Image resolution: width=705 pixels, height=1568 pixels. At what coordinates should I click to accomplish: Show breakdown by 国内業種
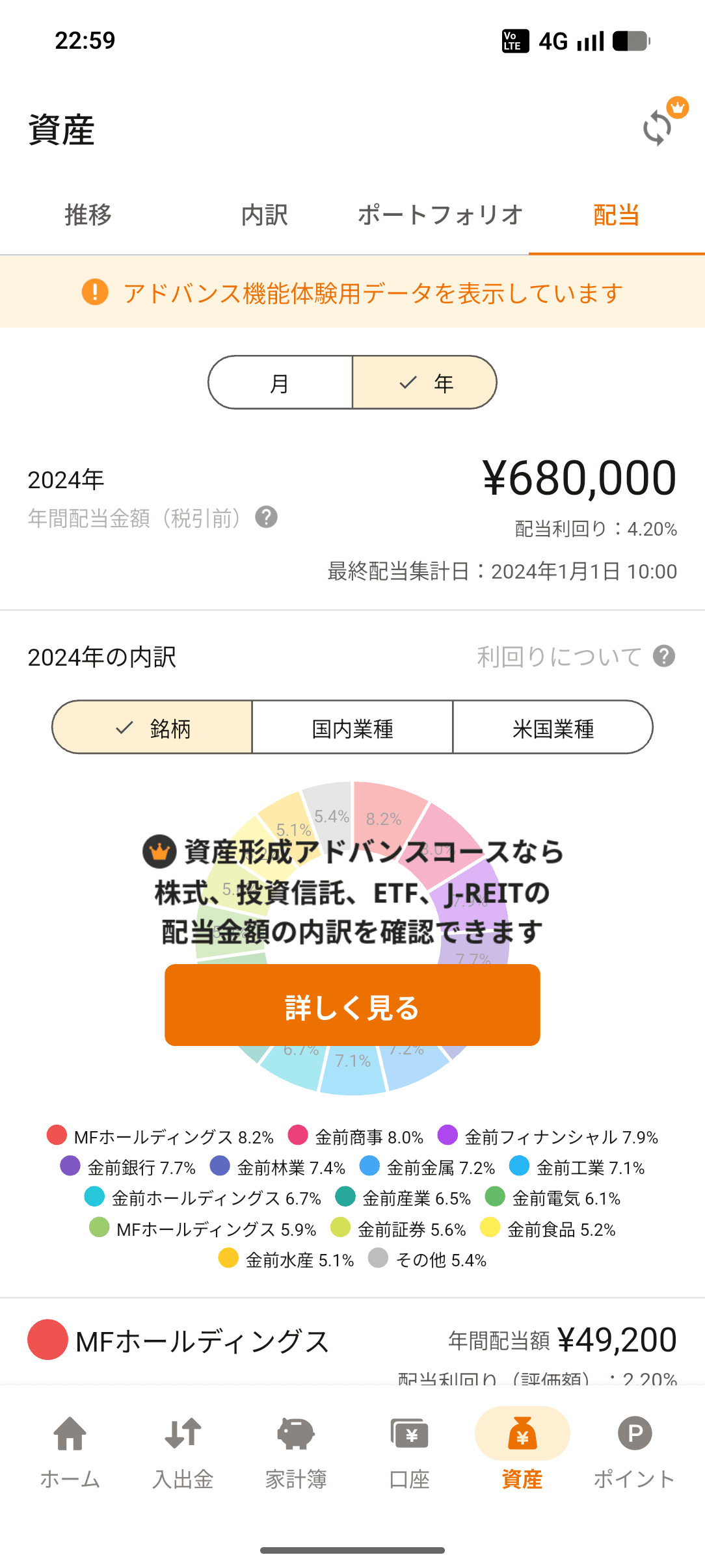click(x=352, y=727)
